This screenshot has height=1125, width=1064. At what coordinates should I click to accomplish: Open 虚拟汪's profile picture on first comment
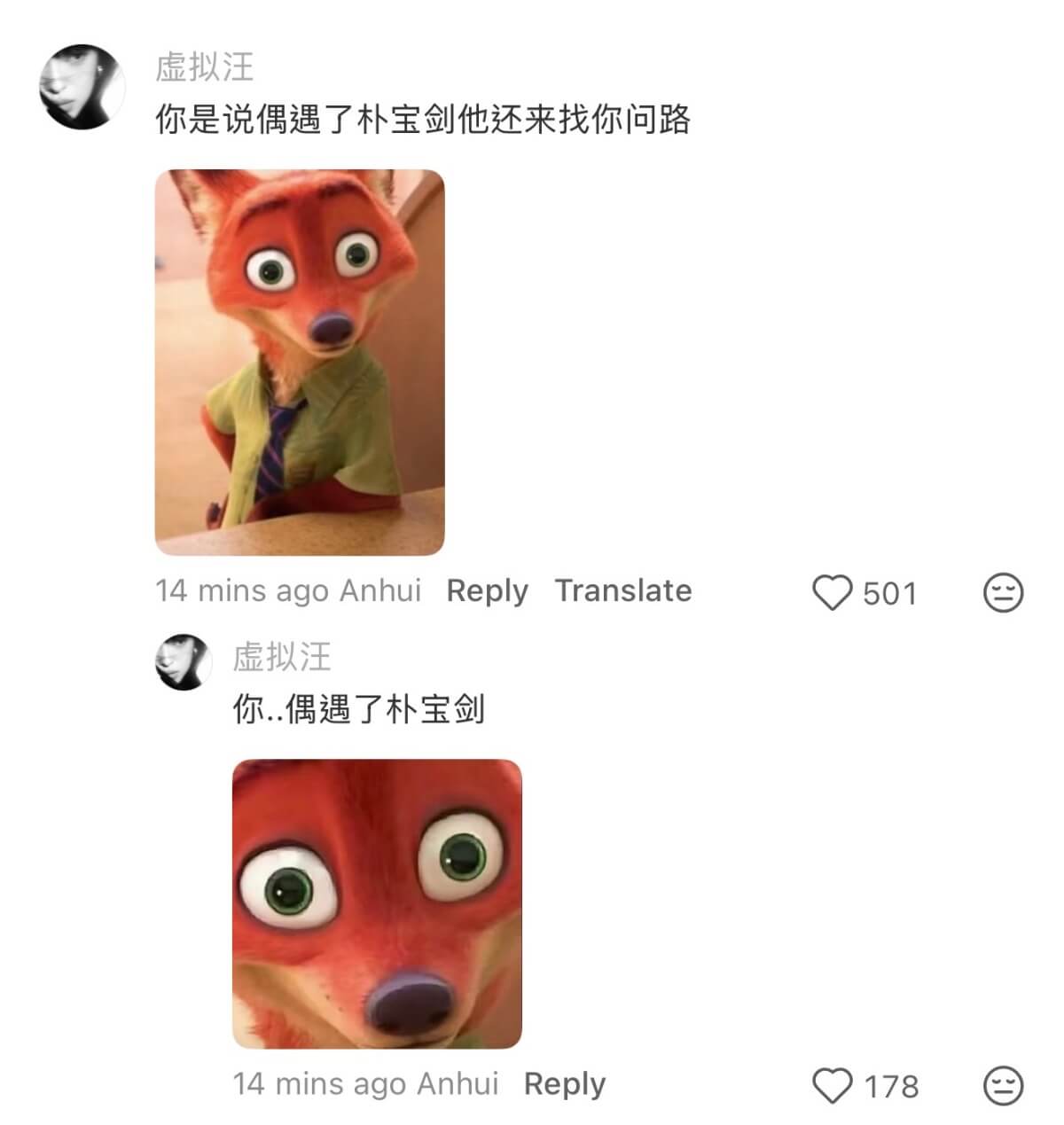click(82, 86)
